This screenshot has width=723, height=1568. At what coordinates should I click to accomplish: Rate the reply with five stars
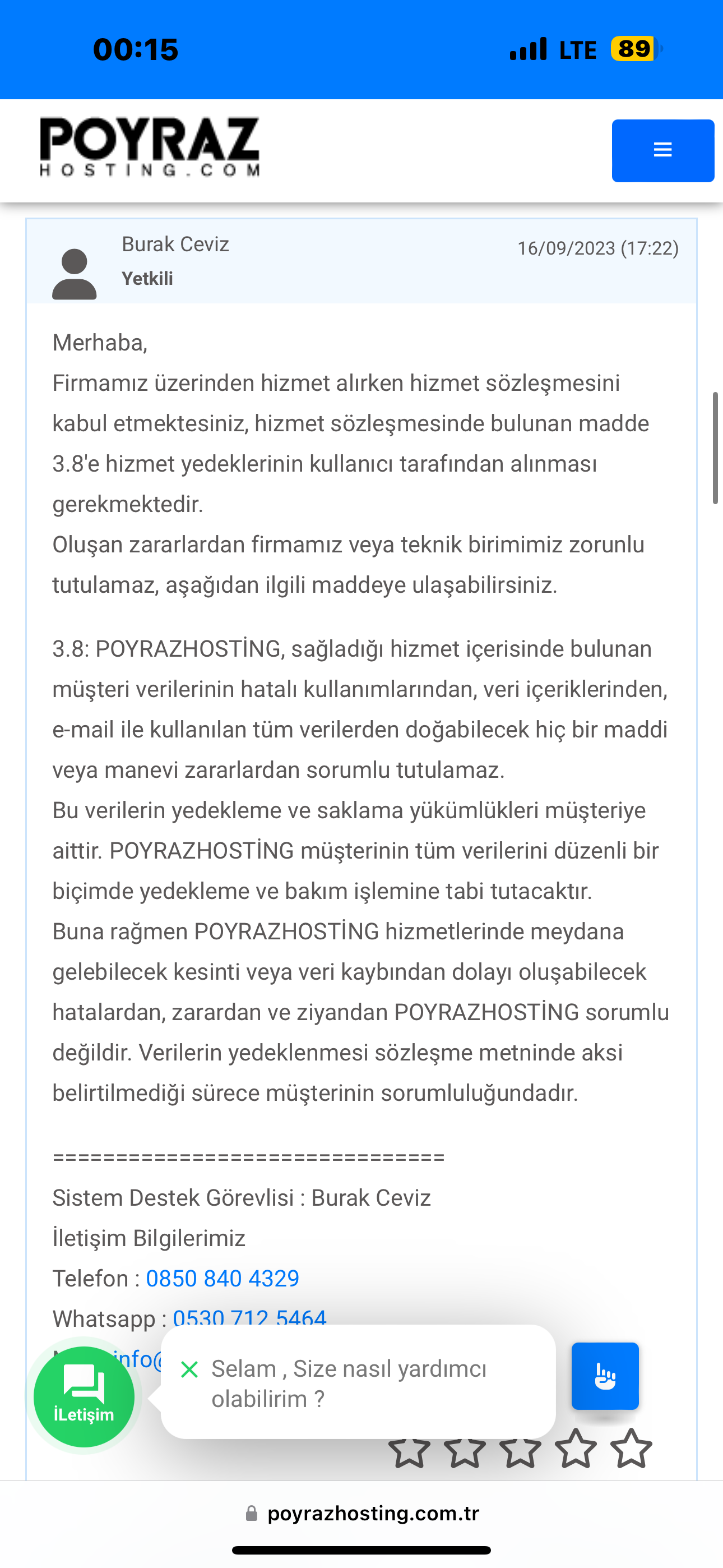[x=631, y=1449]
